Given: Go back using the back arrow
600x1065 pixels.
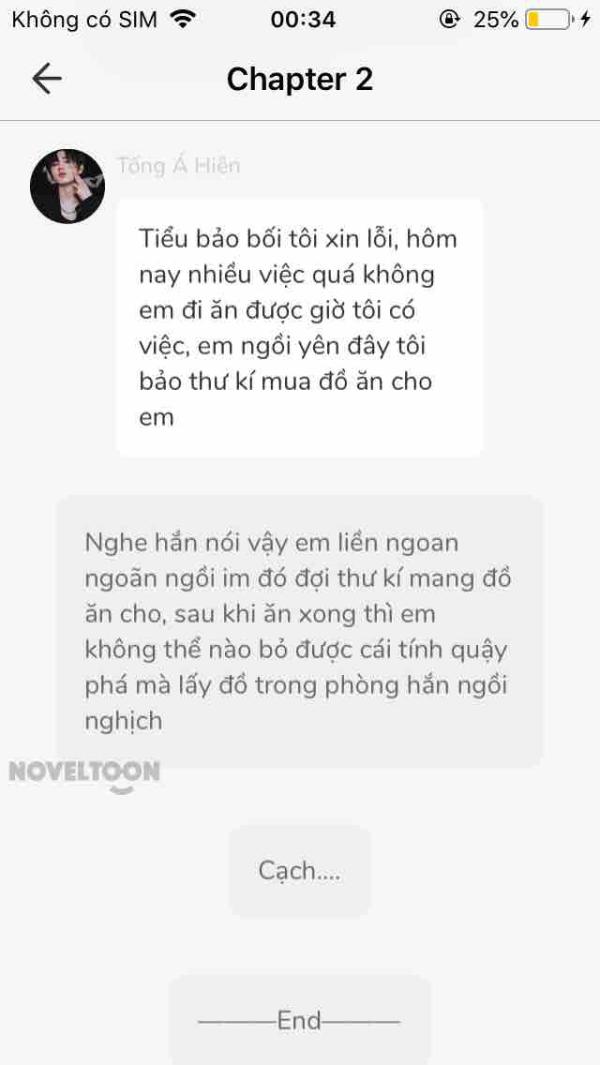Looking at the screenshot, I should coord(47,79).
